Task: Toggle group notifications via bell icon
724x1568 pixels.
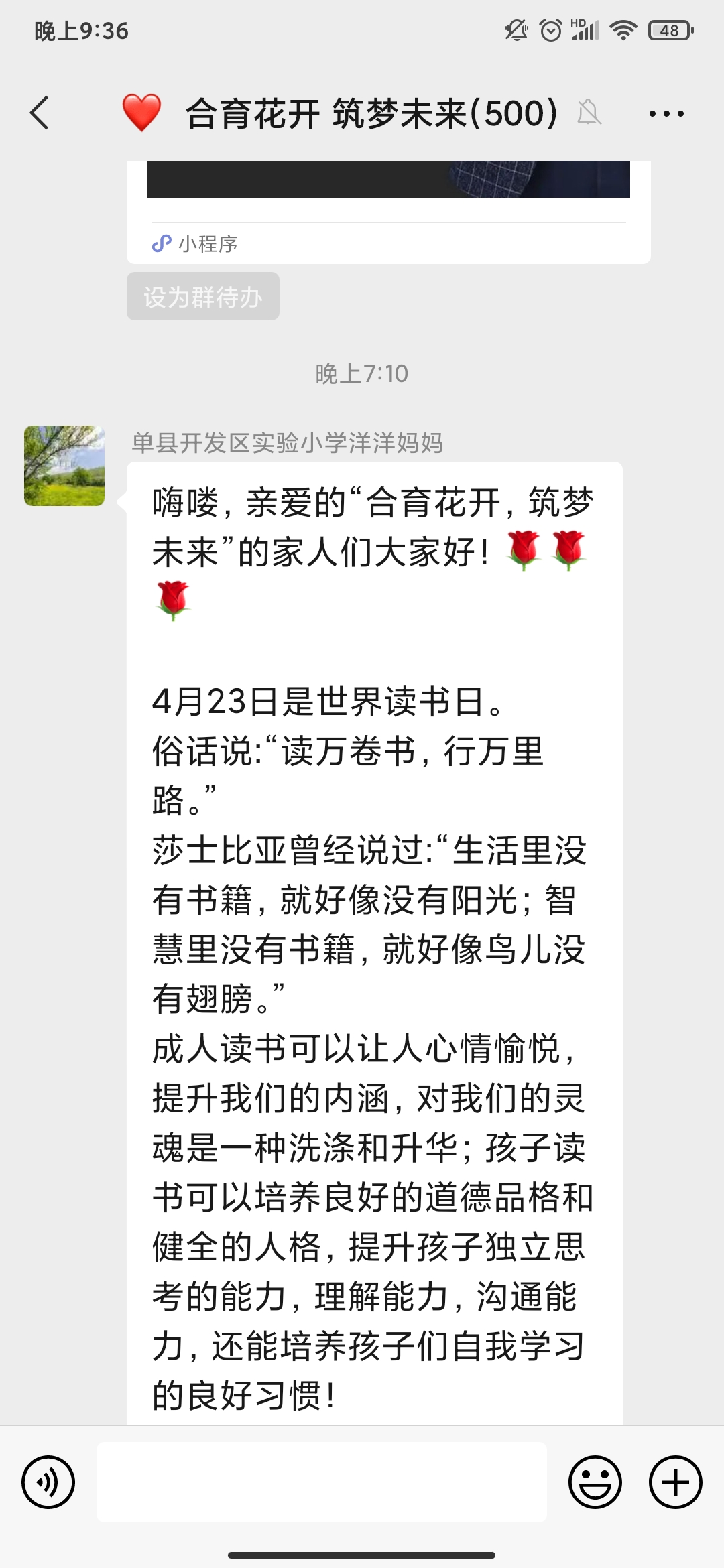Action: click(589, 113)
